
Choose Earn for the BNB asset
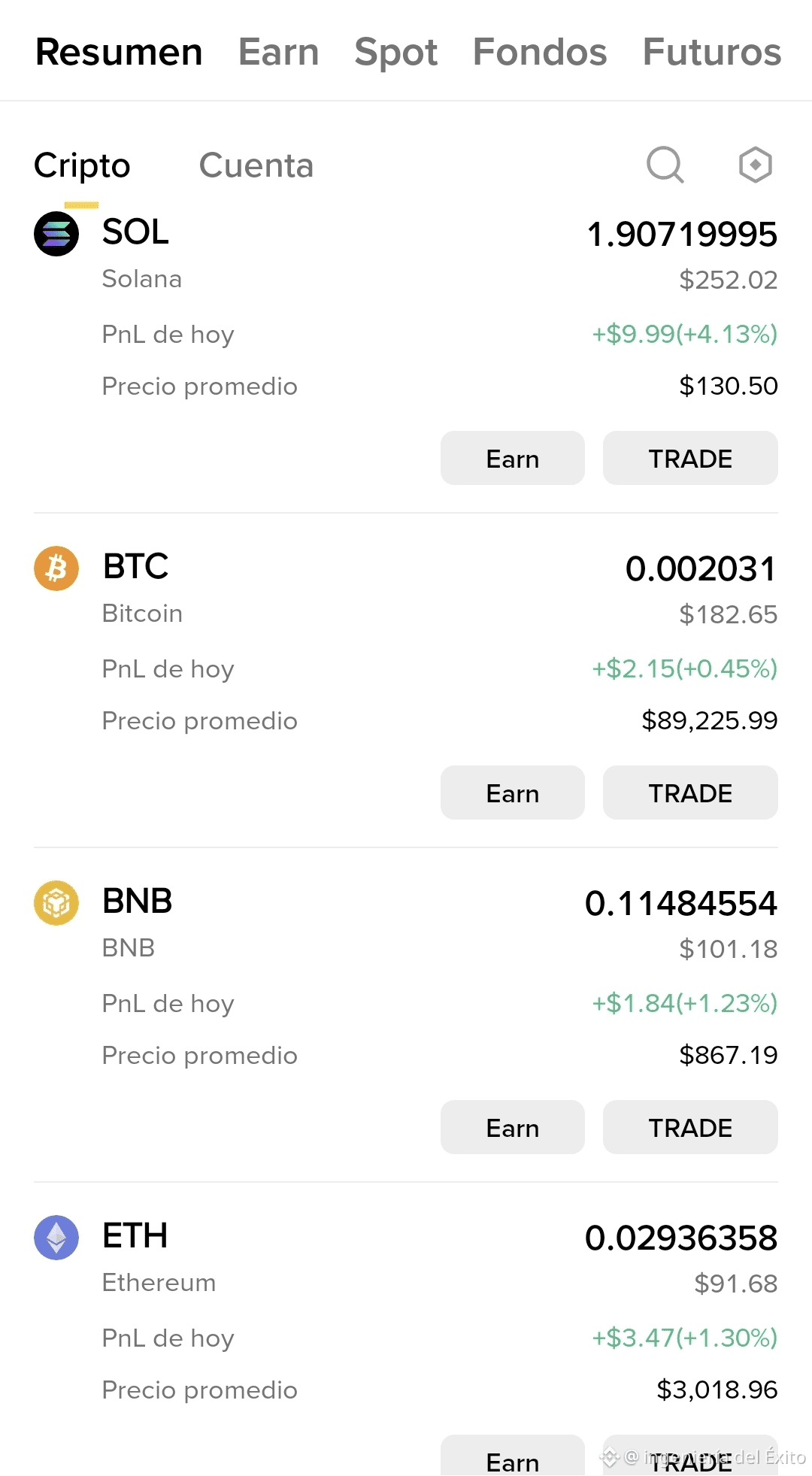512,1128
